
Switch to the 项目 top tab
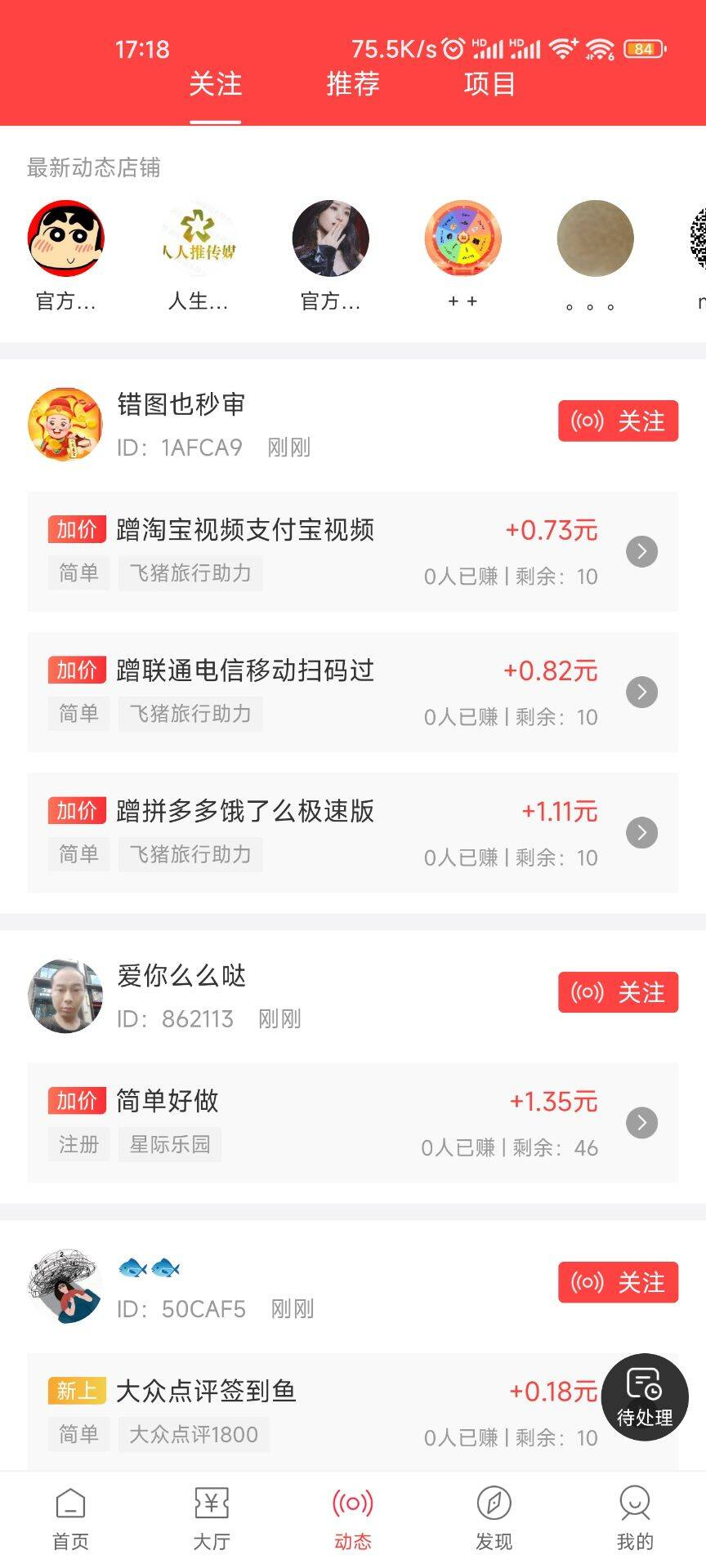point(489,84)
